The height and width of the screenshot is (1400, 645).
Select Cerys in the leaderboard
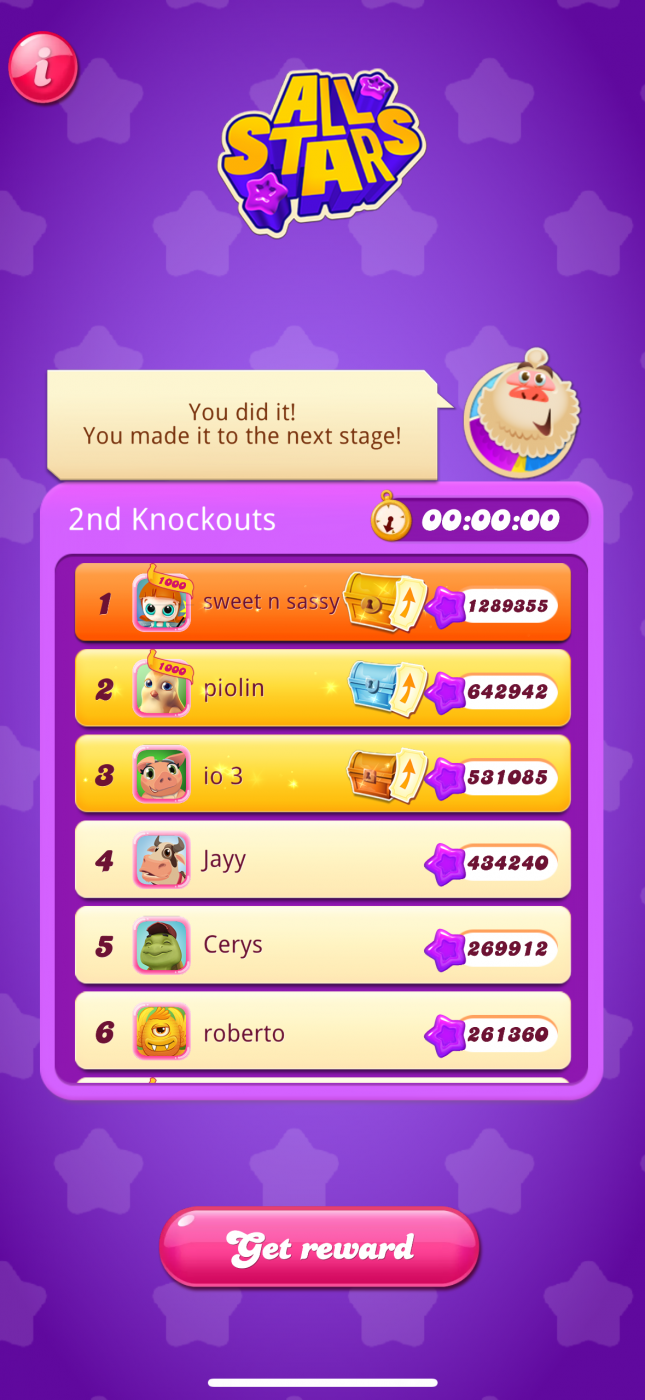click(322, 946)
